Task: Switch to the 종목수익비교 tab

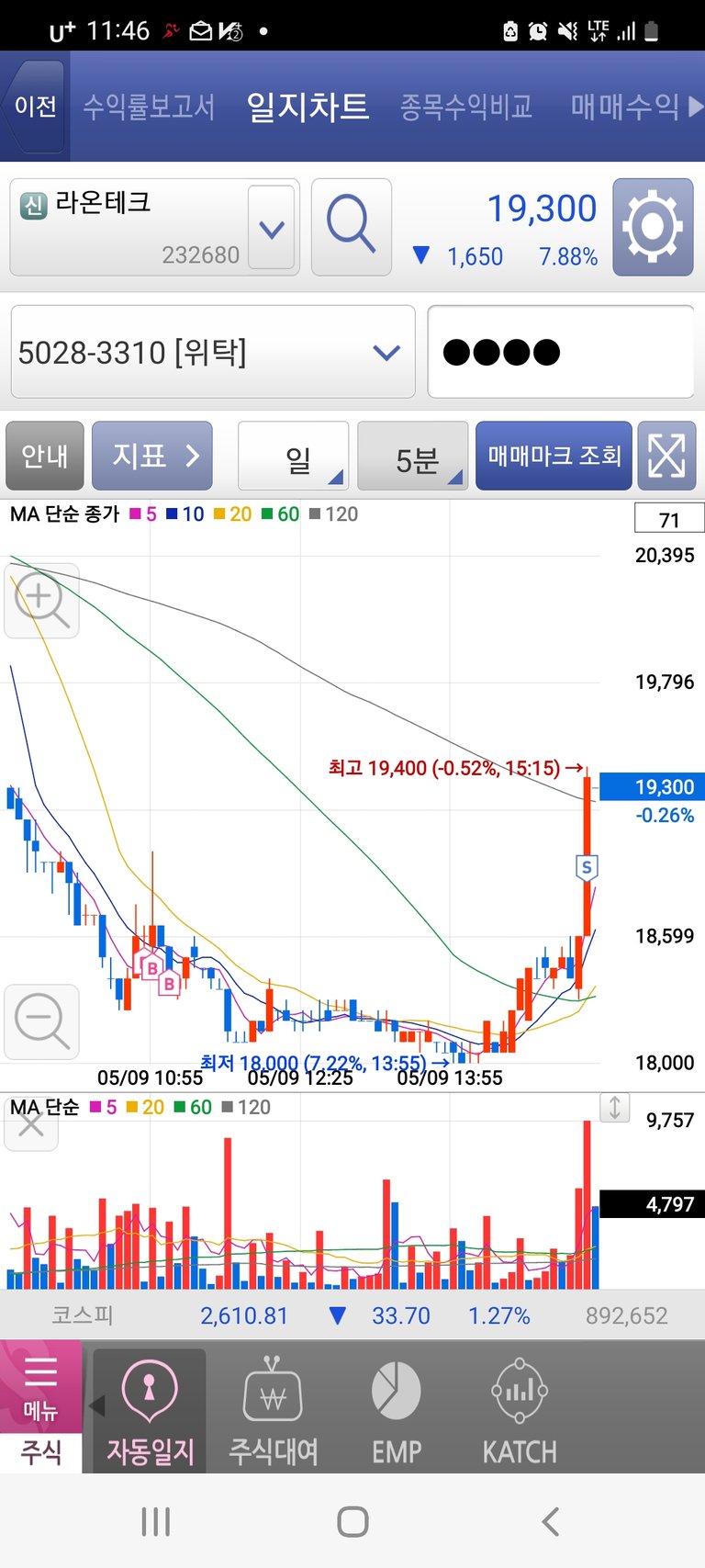Action: pyautogui.click(x=465, y=107)
